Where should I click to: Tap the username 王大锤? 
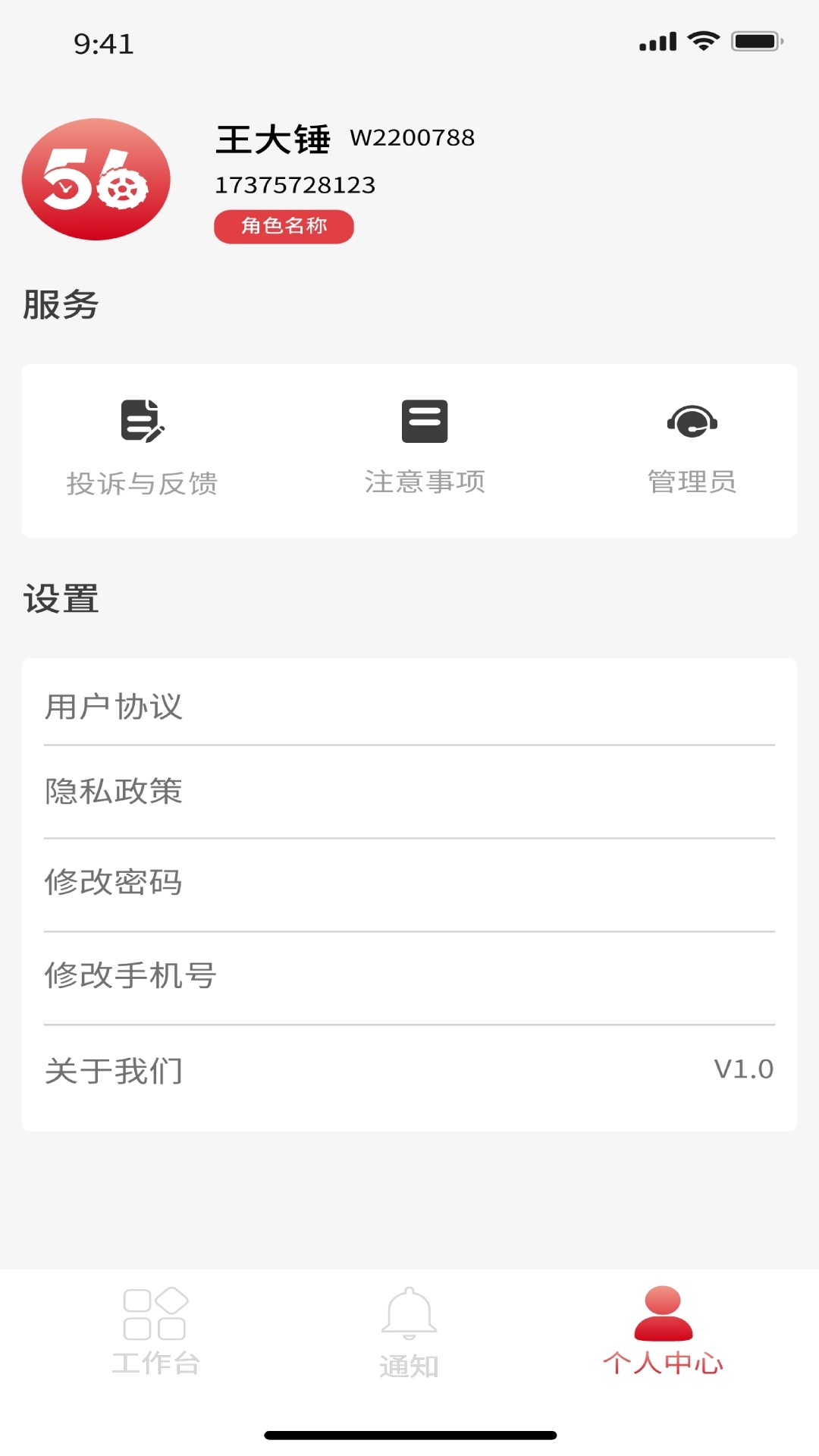(x=271, y=139)
